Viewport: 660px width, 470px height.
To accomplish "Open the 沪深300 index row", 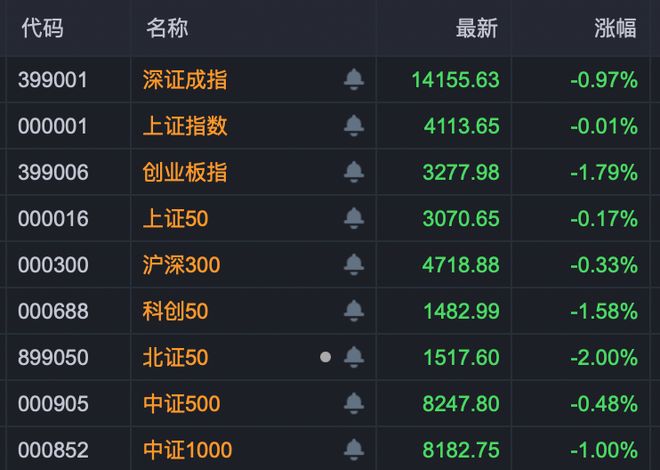I will point(181,265).
